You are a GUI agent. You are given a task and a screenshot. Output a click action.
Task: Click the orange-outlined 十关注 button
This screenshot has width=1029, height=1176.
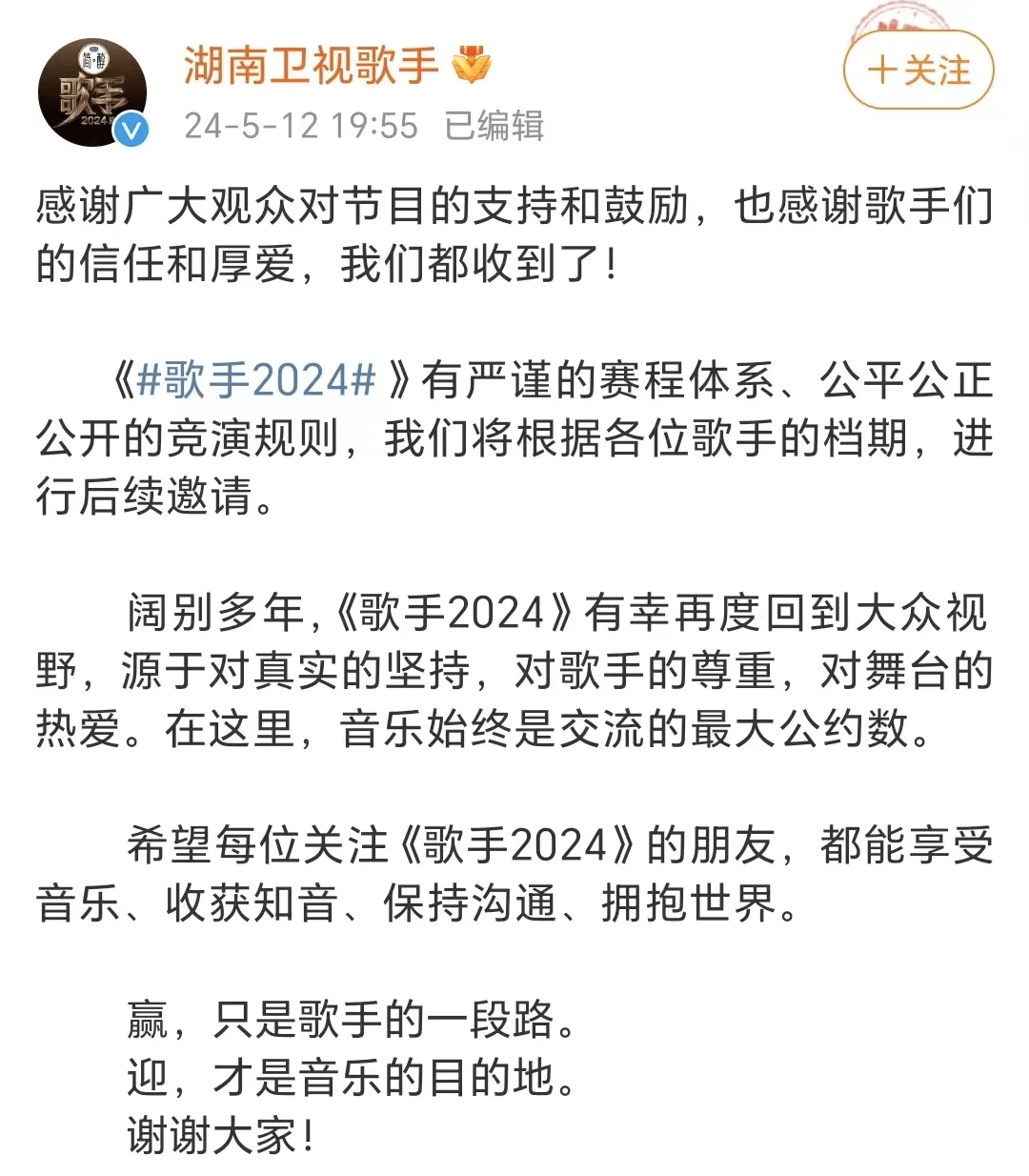tap(918, 69)
